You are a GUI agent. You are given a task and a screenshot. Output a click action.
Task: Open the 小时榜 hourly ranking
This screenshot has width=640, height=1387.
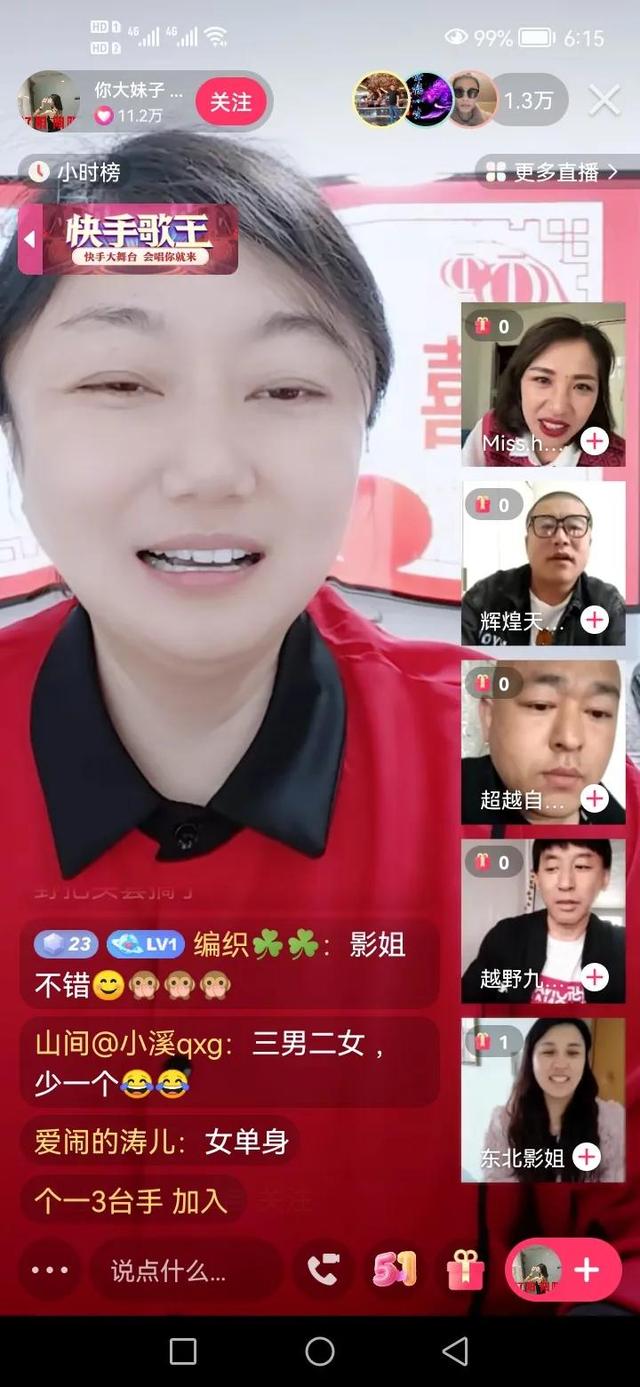[x=75, y=172]
